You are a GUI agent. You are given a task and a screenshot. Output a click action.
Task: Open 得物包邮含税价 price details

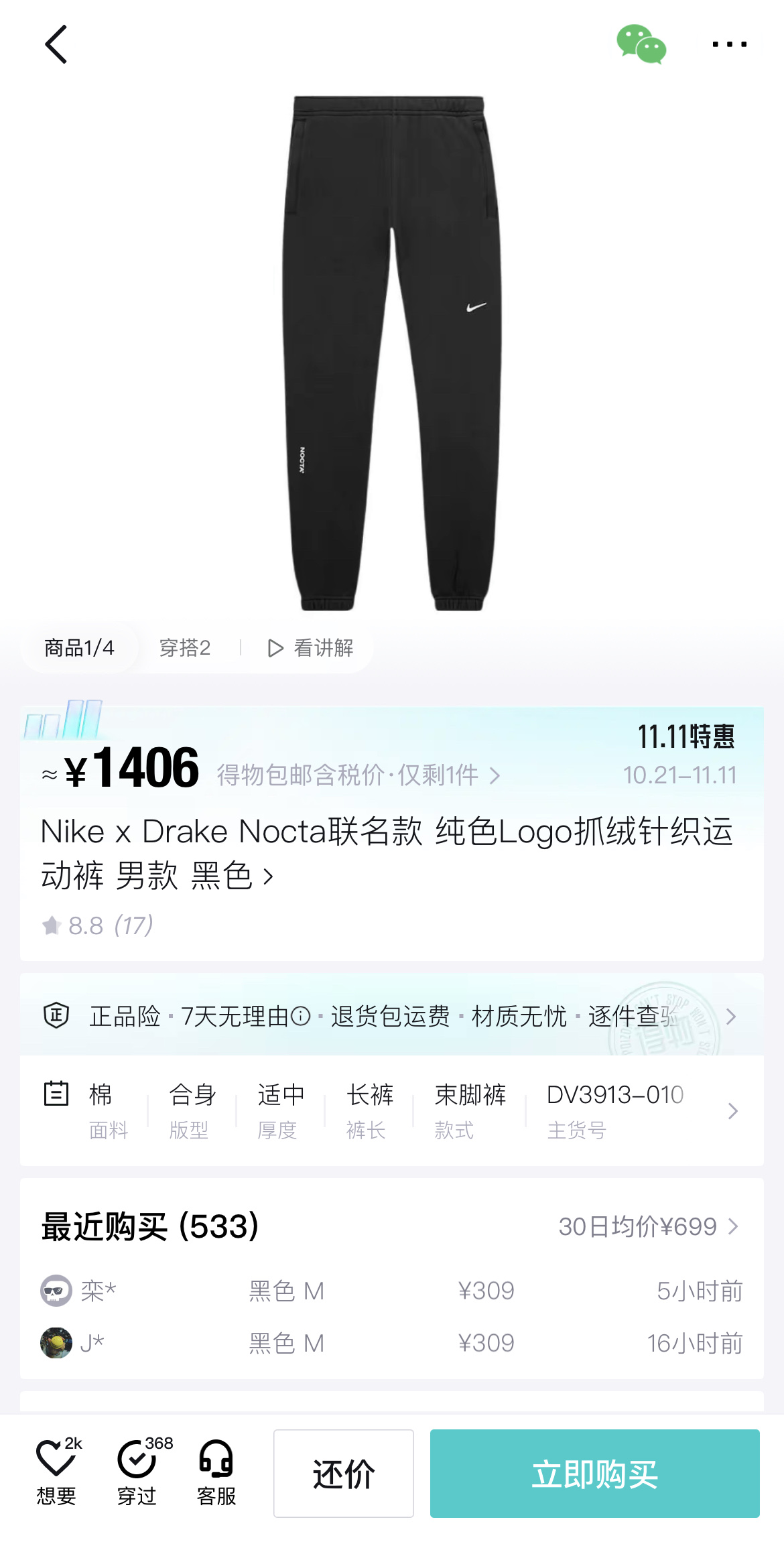click(358, 775)
